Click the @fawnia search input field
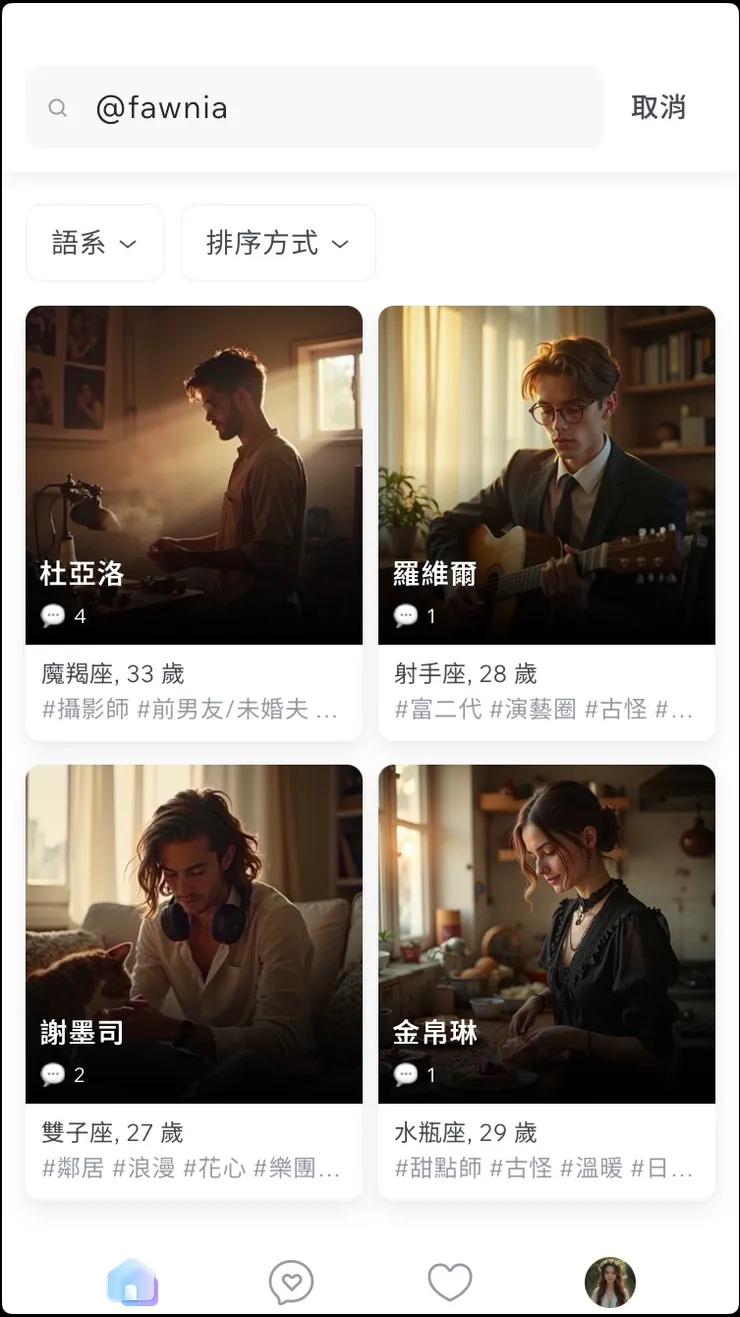Image resolution: width=740 pixels, height=1317 pixels. click(300, 107)
